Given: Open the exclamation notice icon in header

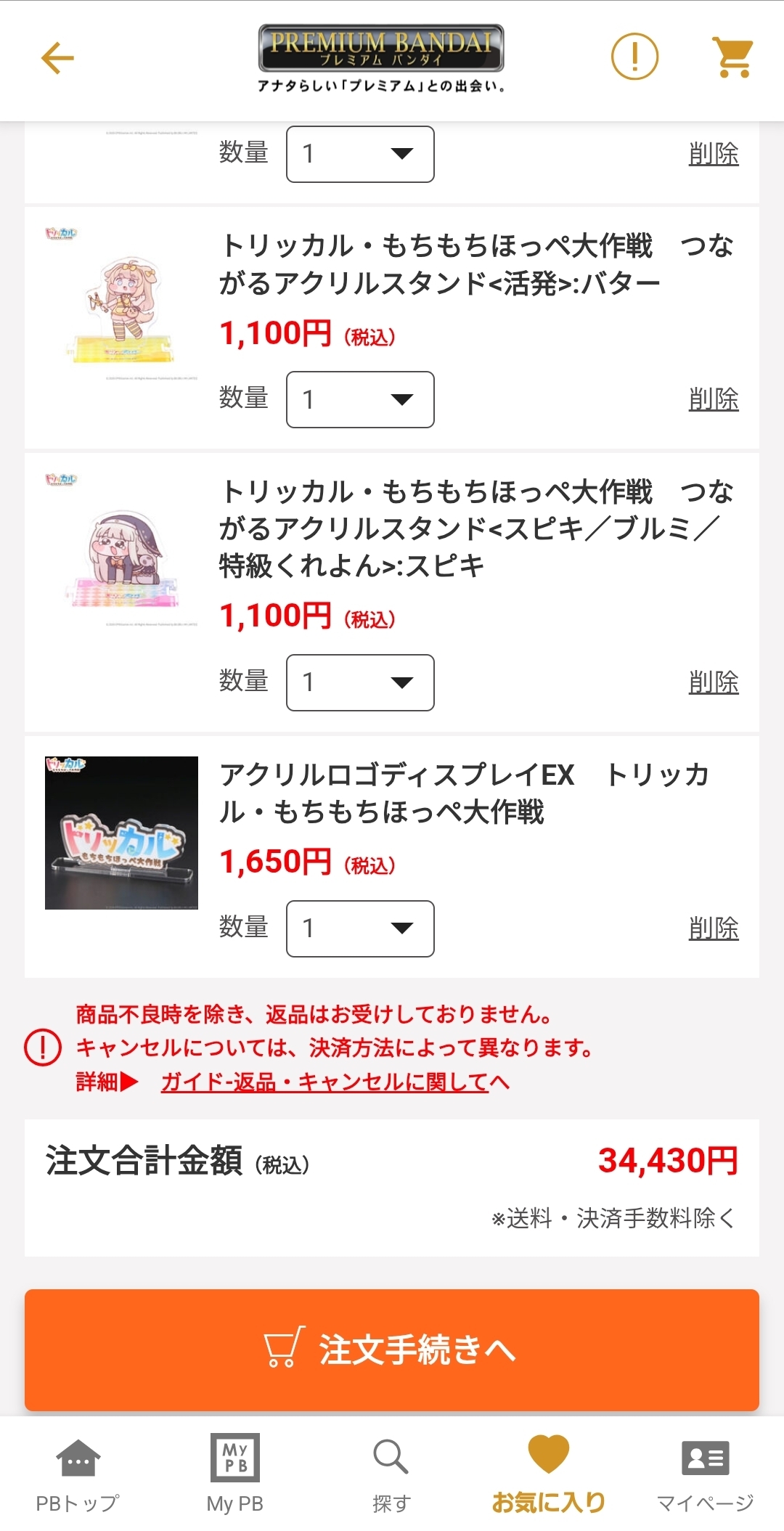Looking at the screenshot, I should coord(634,57).
